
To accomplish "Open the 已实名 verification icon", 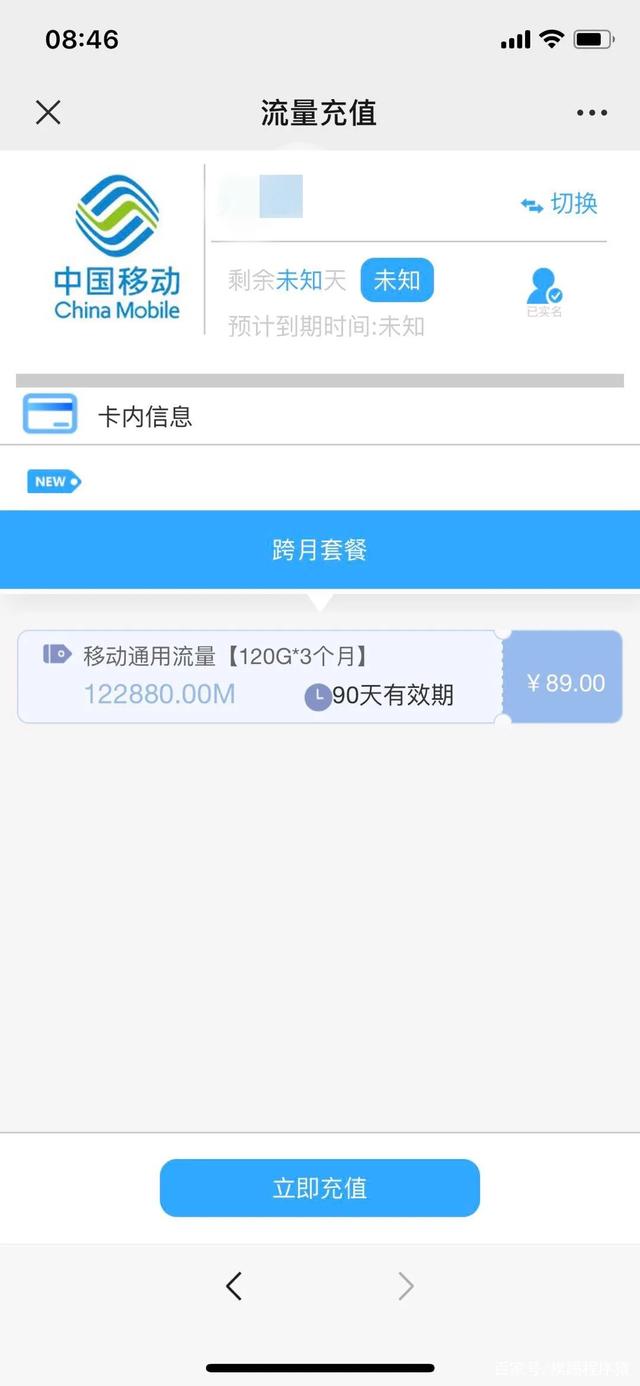I will point(544,289).
